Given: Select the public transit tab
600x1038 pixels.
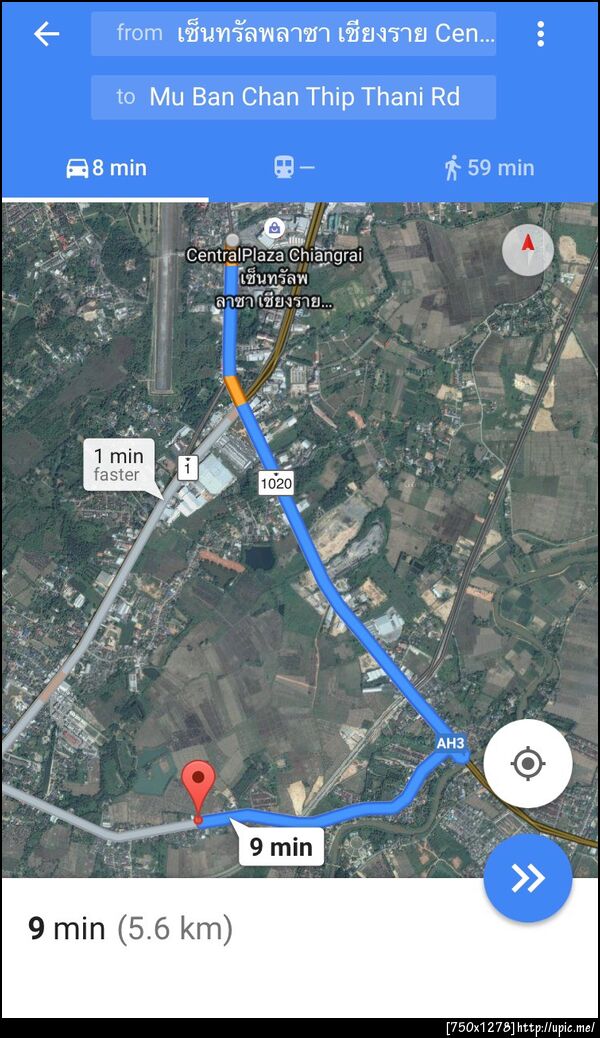Looking at the screenshot, I should click(294, 168).
